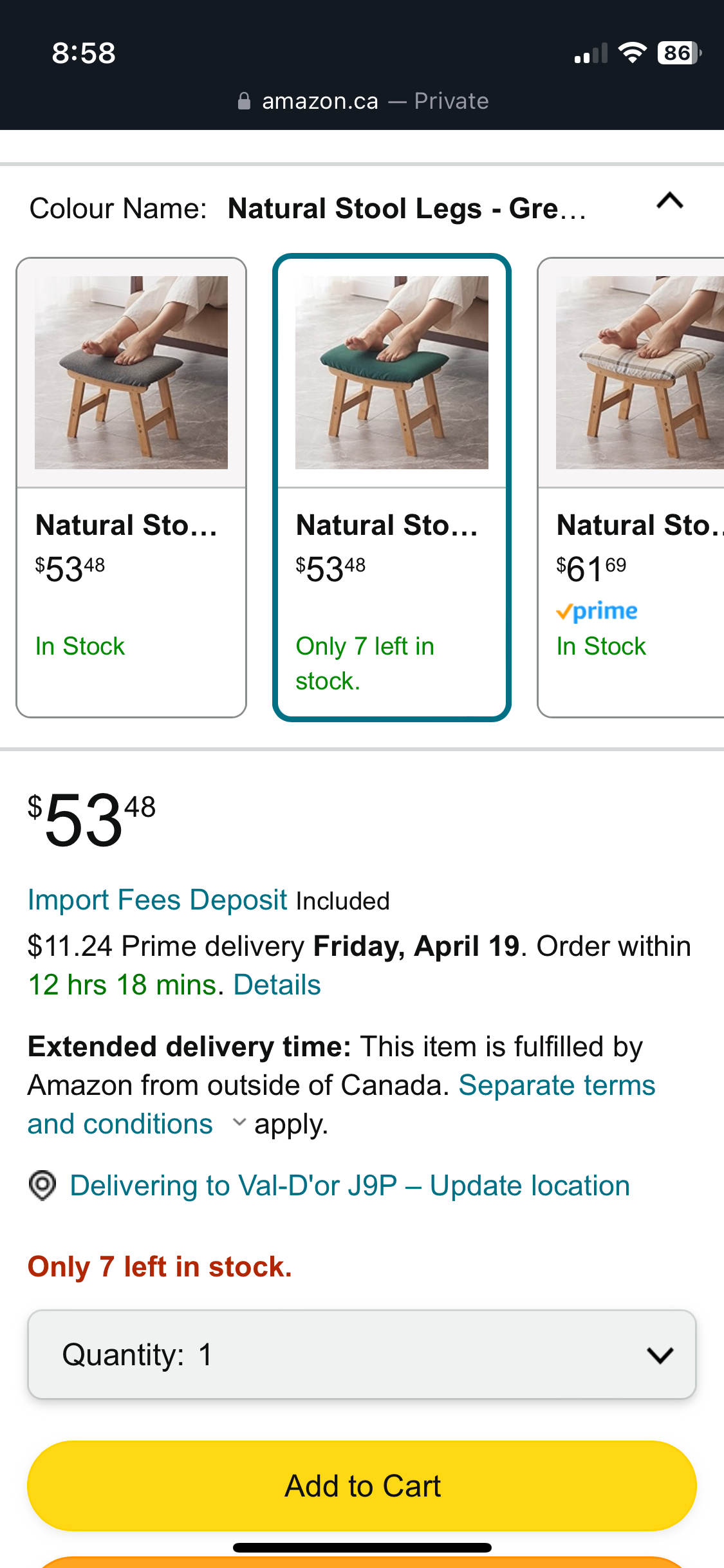Open Separate terms and conditions link
724x1568 pixels.
pyautogui.click(x=341, y=1105)
